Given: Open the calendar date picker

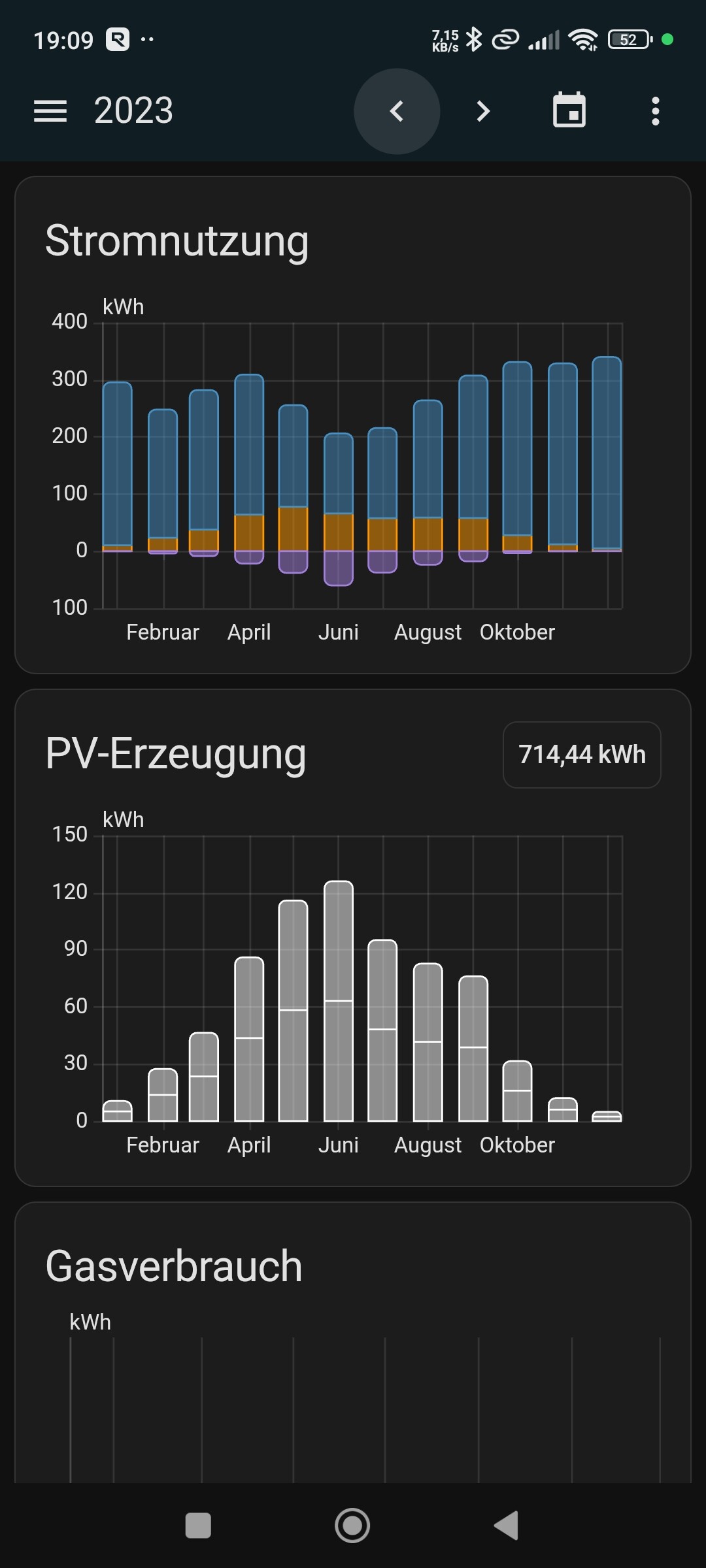Looking at the screenshot, I should [569, 110].
